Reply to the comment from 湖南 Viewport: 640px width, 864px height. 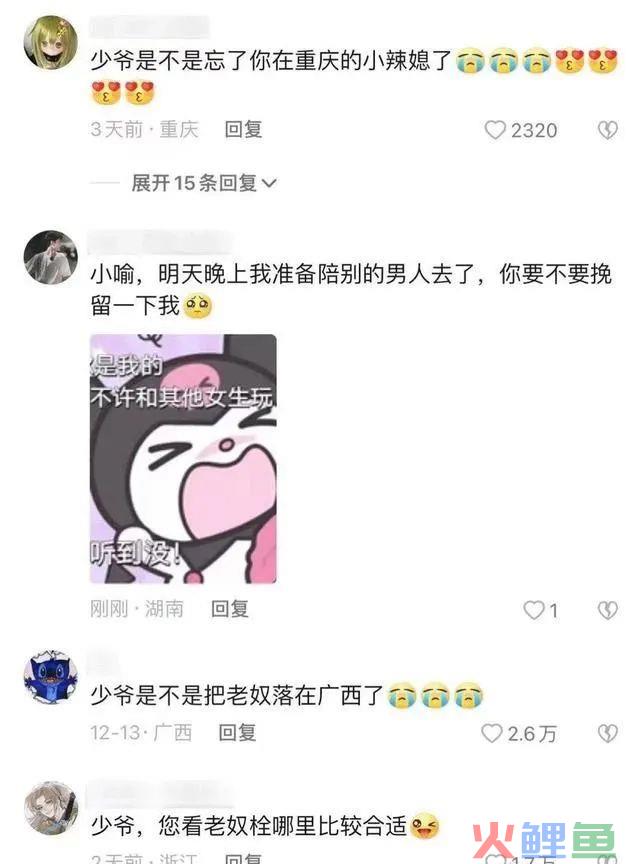tap(229, 608)
